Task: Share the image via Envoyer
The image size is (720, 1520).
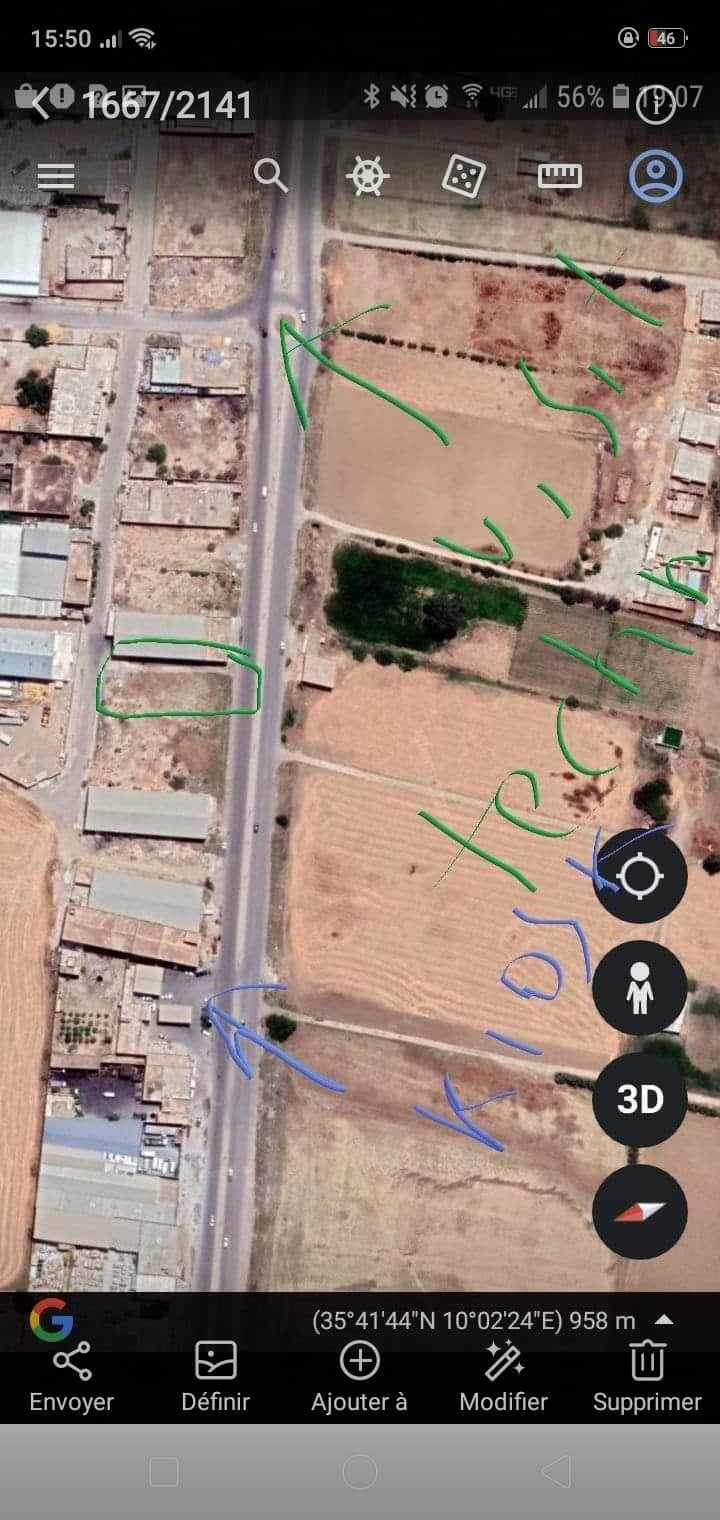Action: tap(71, 1377)
